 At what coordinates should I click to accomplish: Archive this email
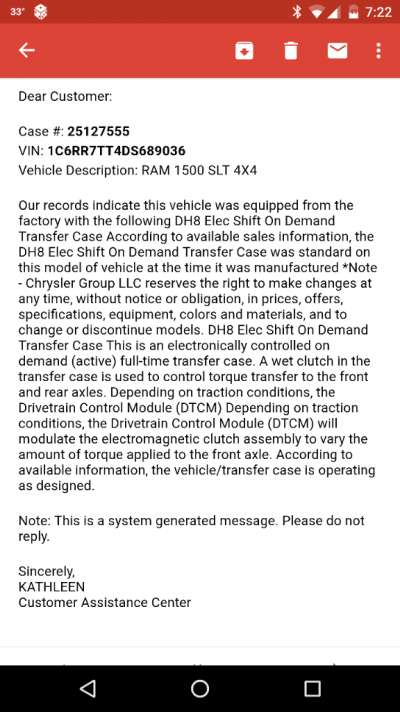point(244,50)
